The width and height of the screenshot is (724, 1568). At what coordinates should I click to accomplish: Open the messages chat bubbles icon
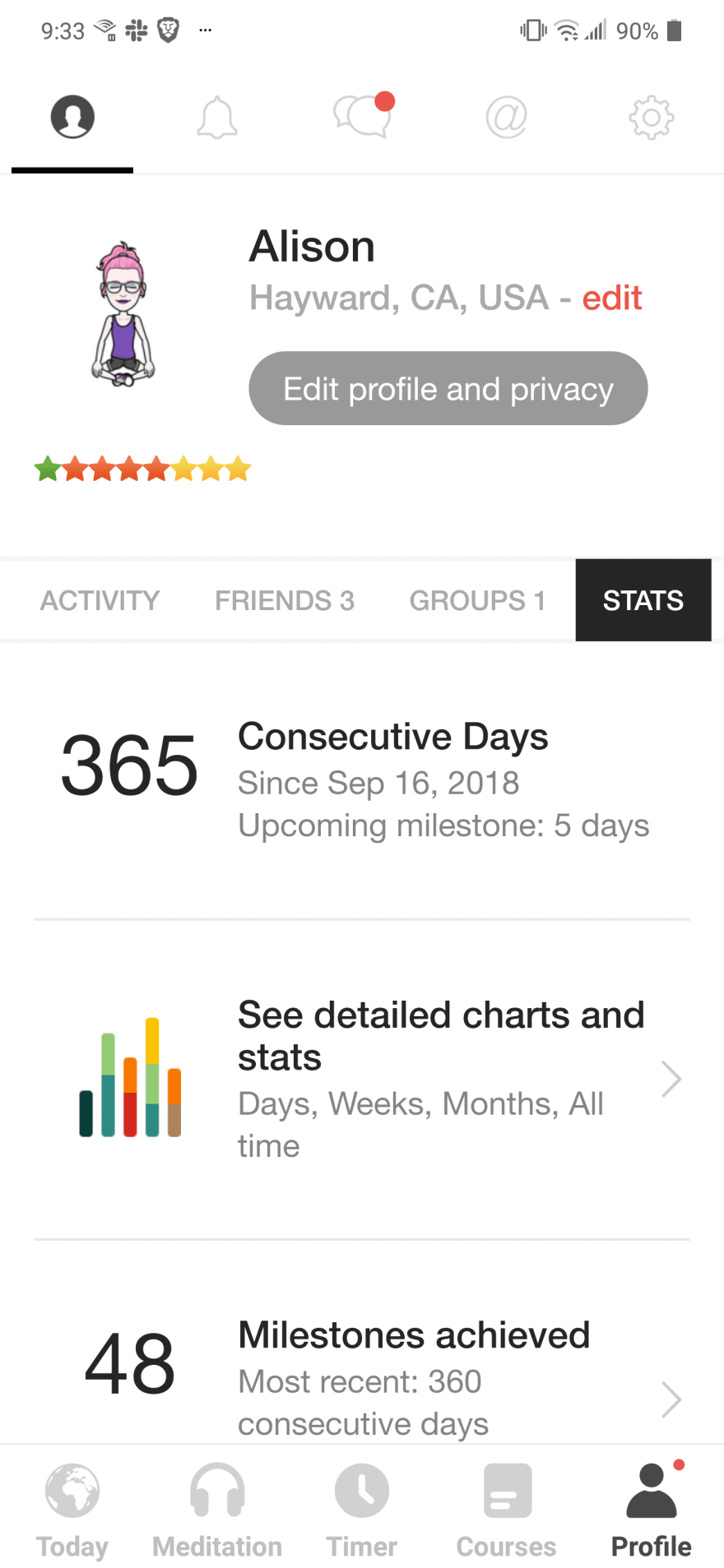(363, 115)
